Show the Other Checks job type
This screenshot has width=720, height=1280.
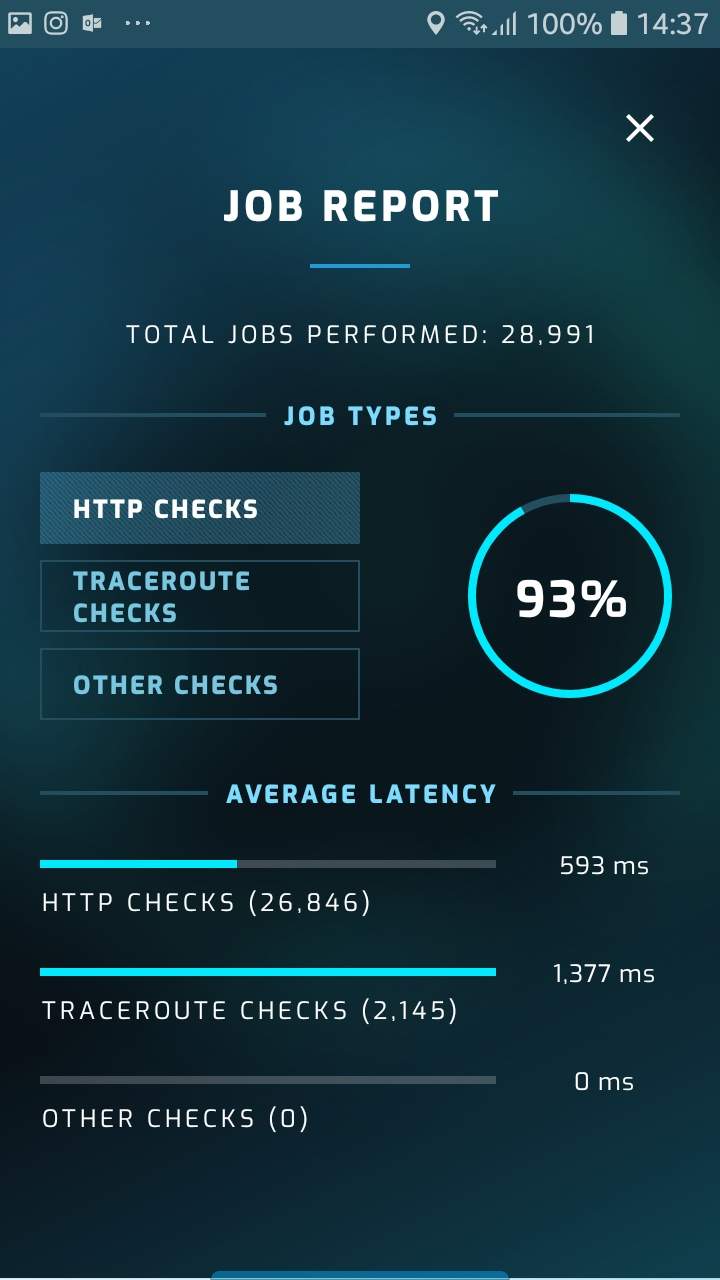tap(199, 684)
